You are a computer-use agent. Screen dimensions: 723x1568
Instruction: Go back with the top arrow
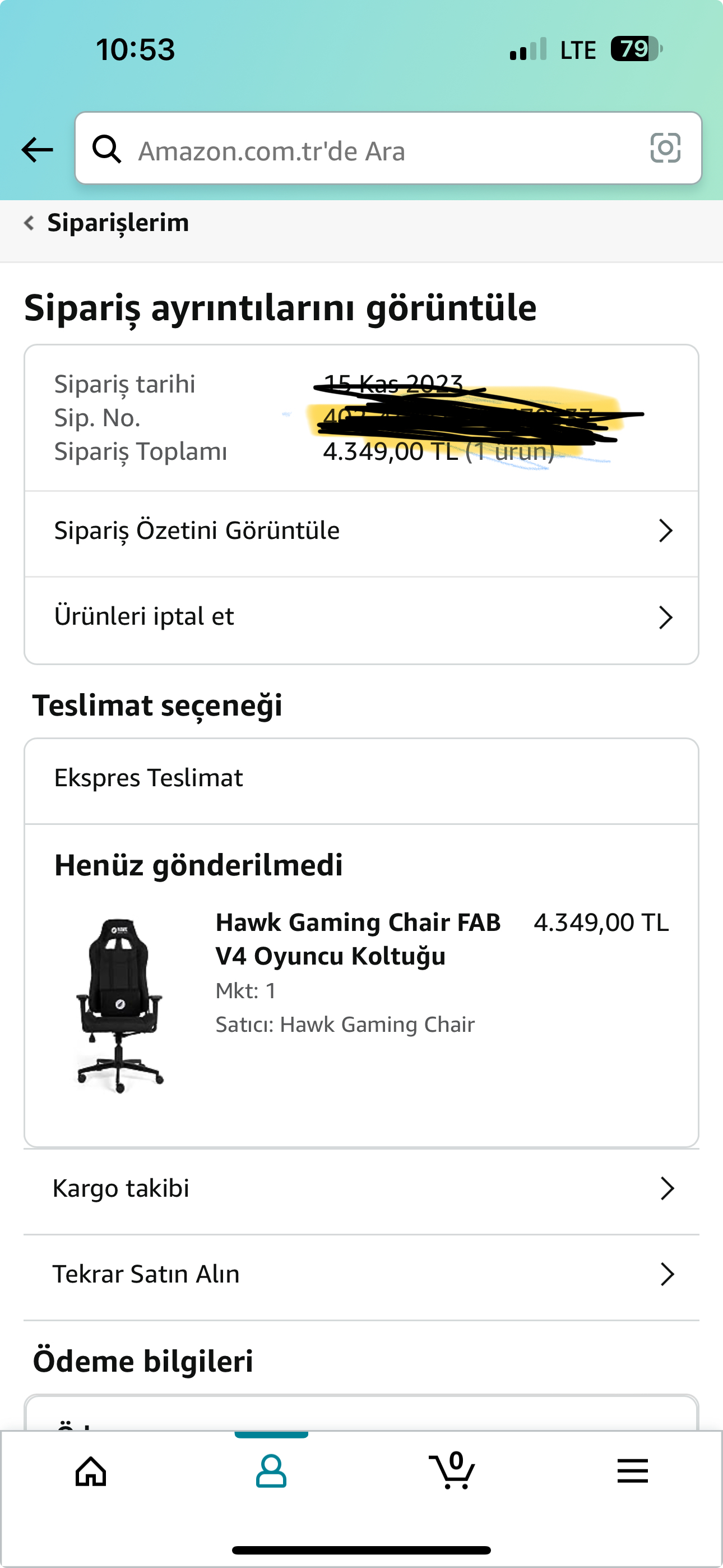[x=37, y=149]
